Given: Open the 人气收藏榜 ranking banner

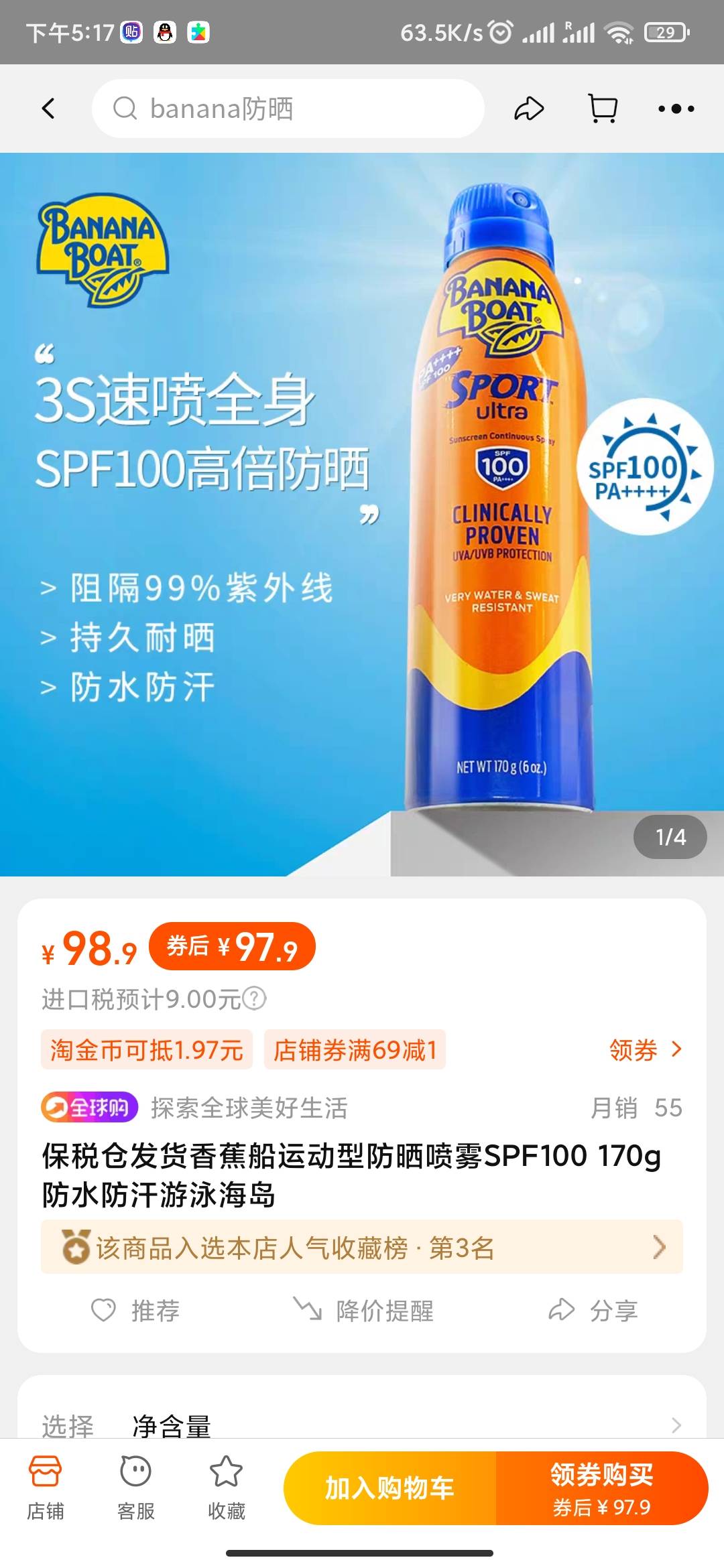Looking at the screenshot, I should pyautogui.click(x=362, y=1248).
